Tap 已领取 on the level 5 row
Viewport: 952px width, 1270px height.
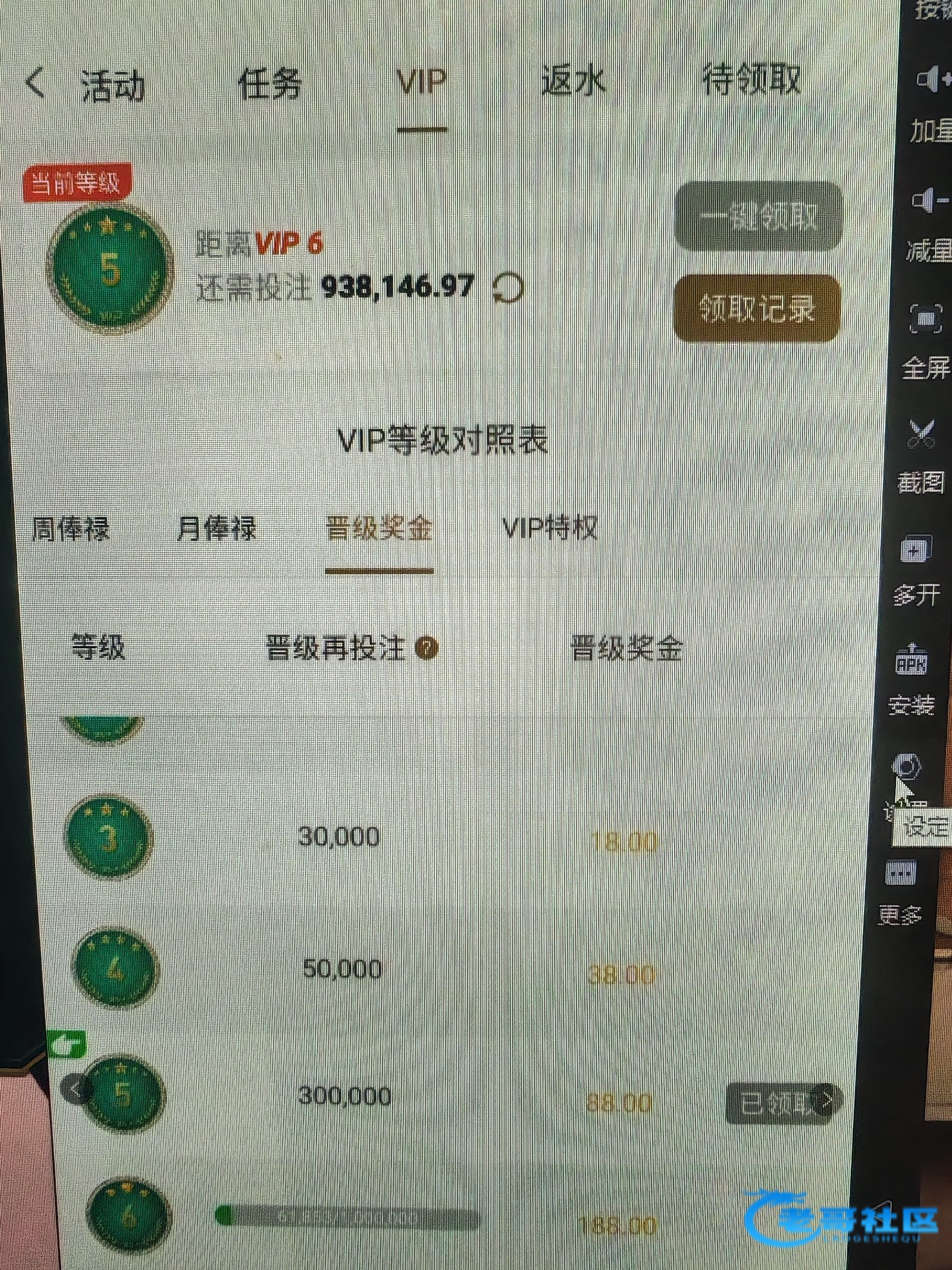pos(783,1104)
